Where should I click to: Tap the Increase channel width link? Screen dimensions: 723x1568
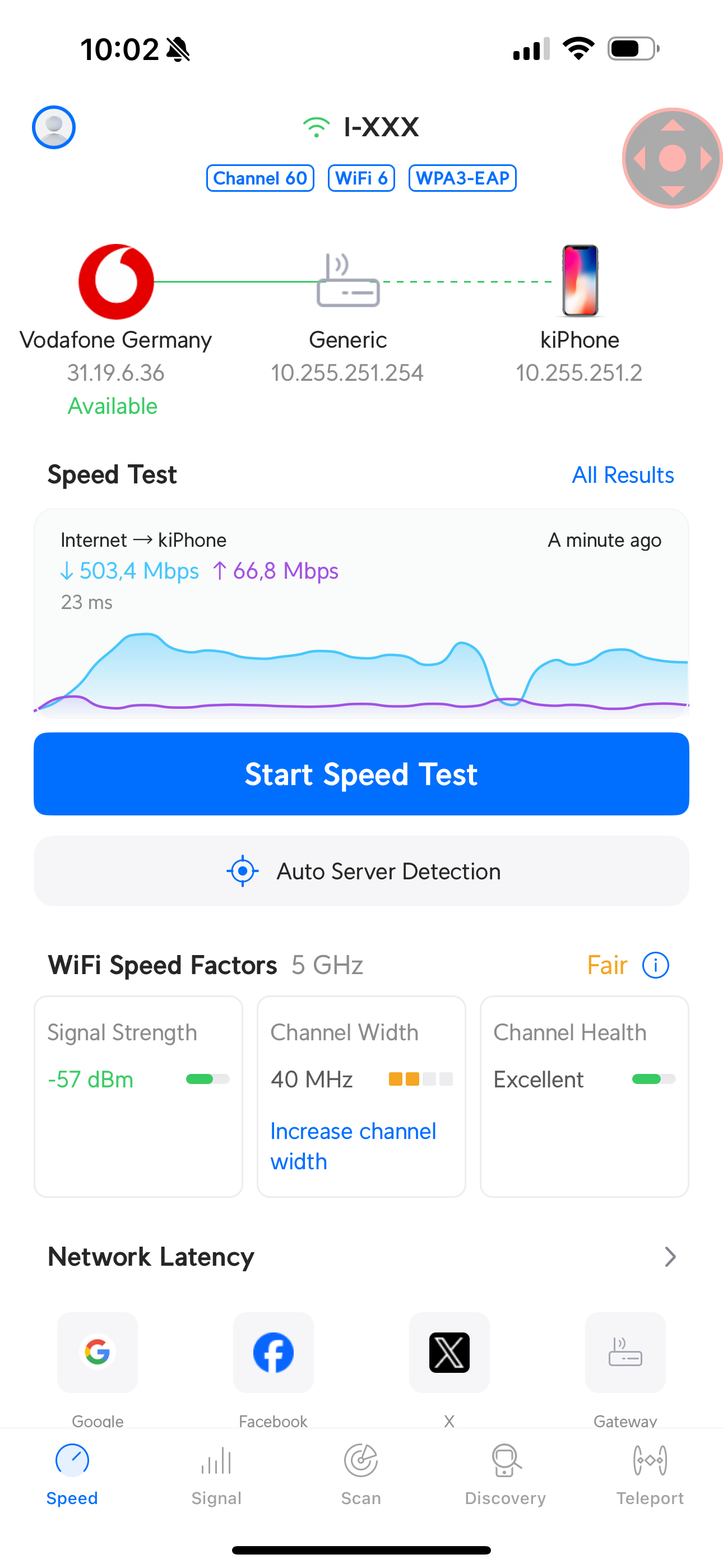coord(353,1146)
